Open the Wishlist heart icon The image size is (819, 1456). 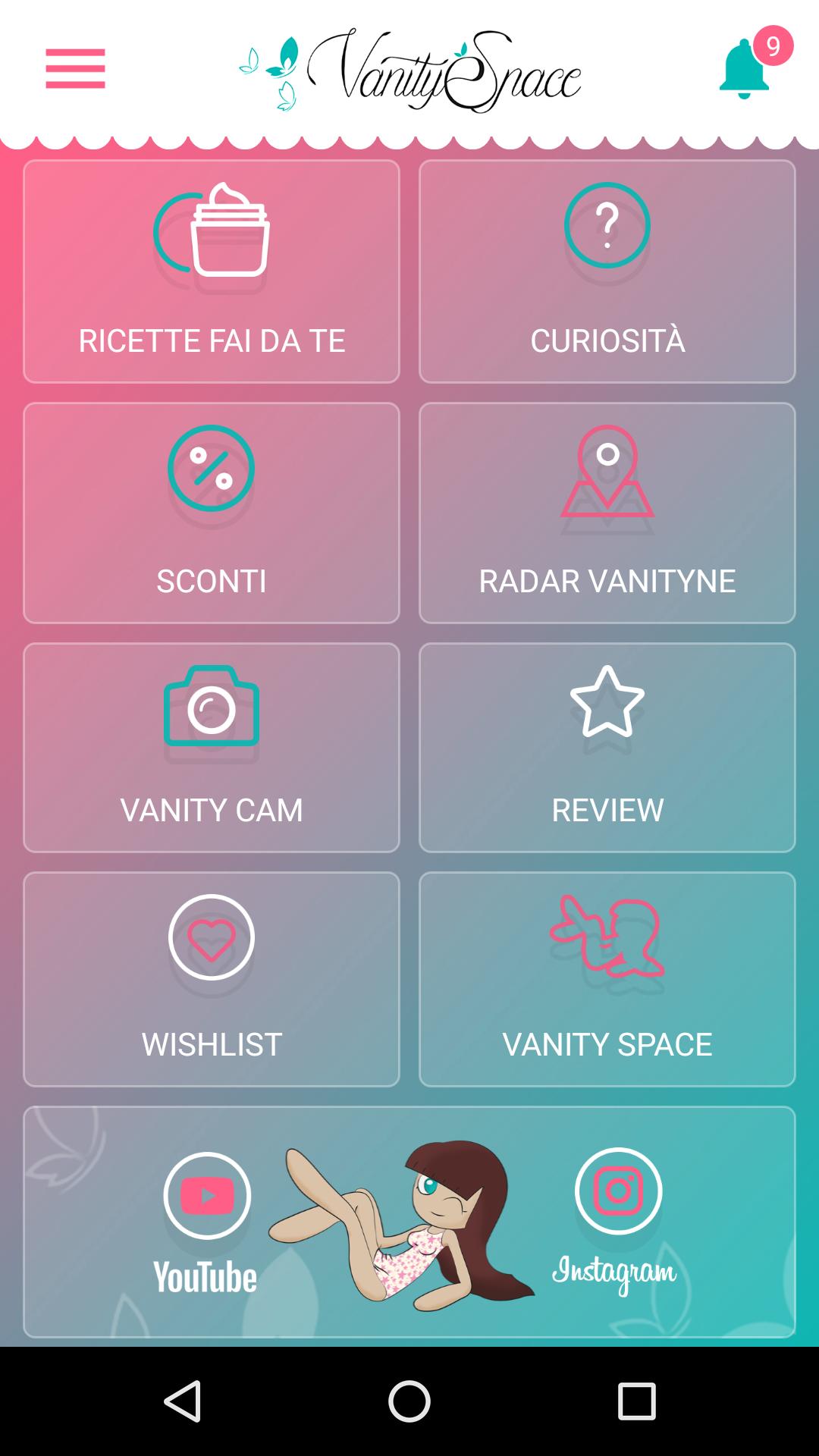pyautogui.click(x=211, y=937)
